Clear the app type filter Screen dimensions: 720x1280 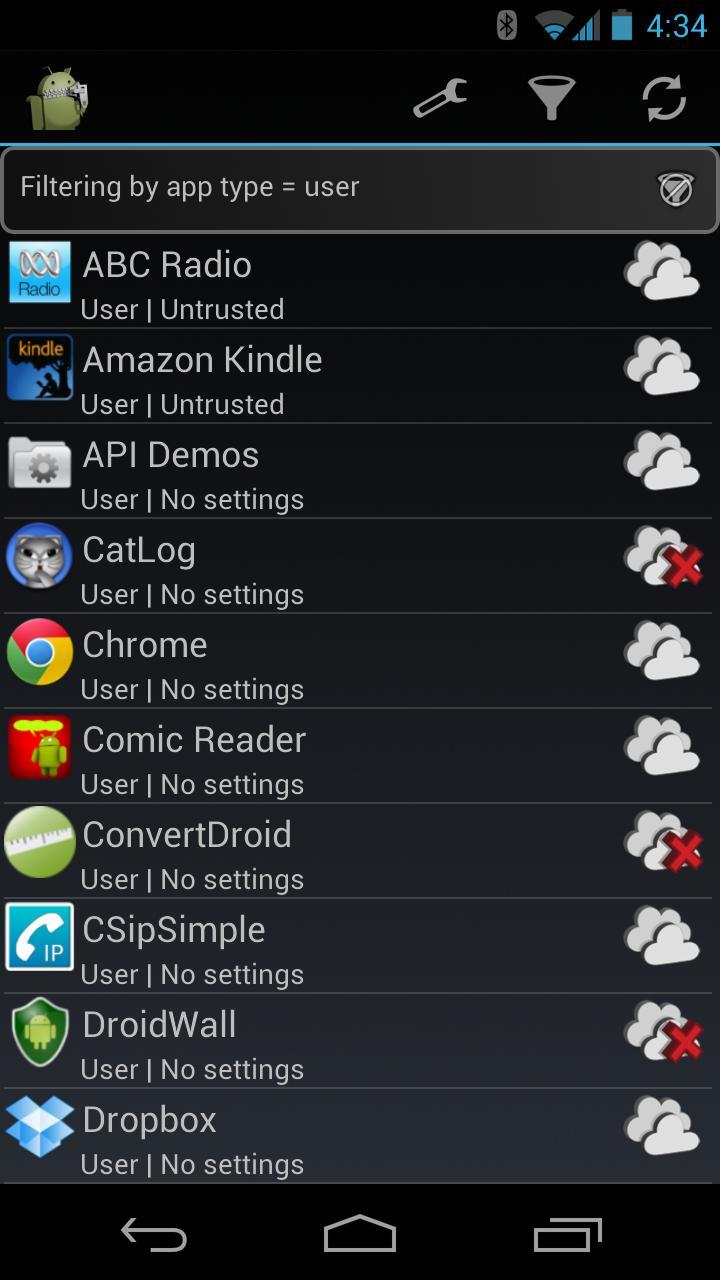pyautogui.click(x=675, y=187)
